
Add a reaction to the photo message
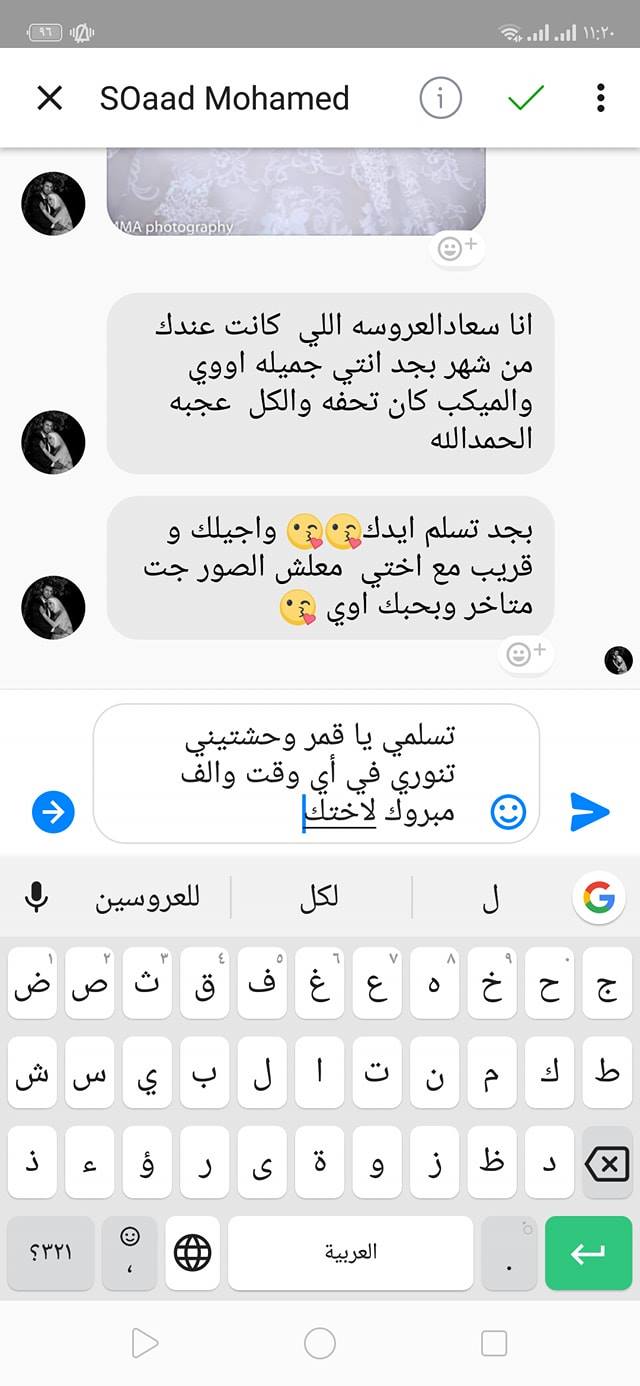[458, 248]
